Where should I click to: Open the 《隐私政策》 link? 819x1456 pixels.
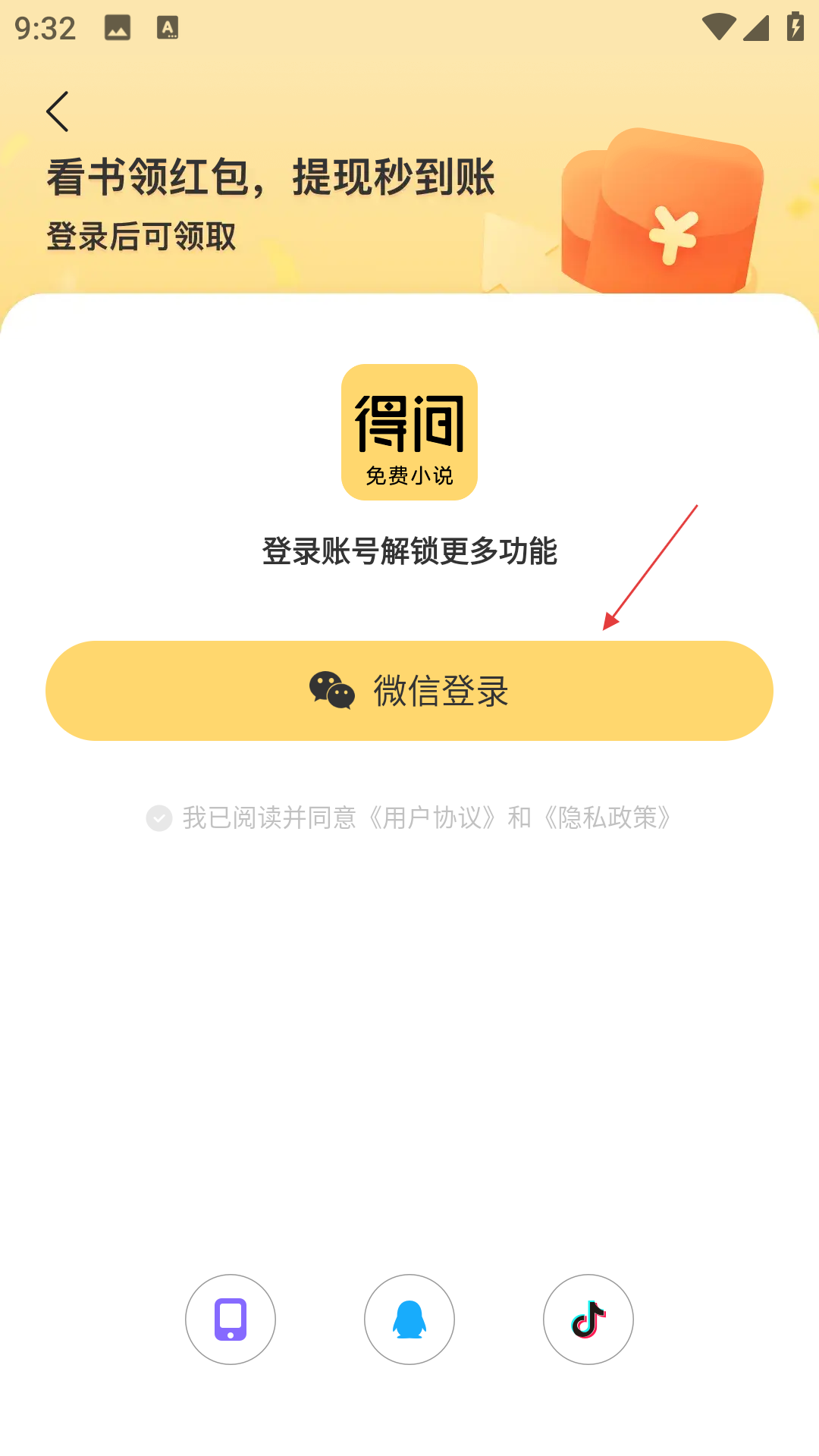pyautogui.click(x=607, y=817)
